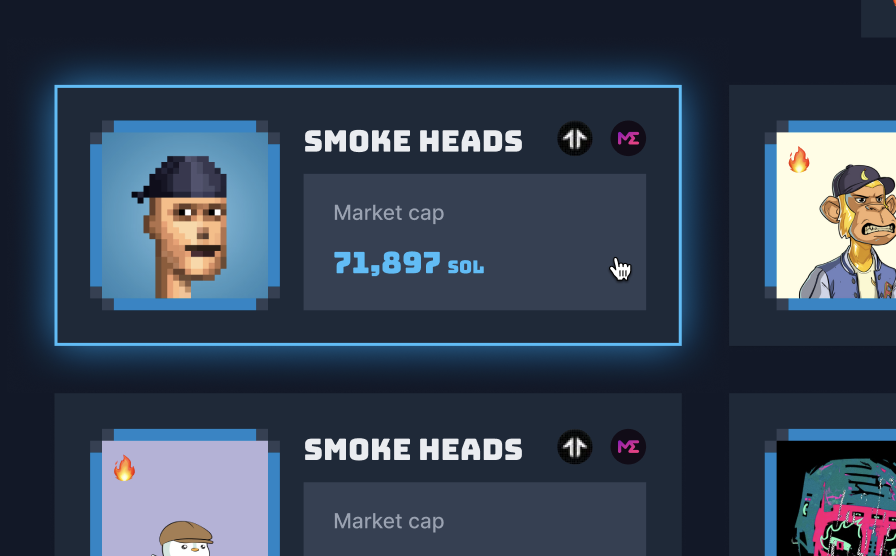The image size is (896, 556).
Task: Open the Magic Eden icon on the highlighted card
Action: tap(628, 139)
